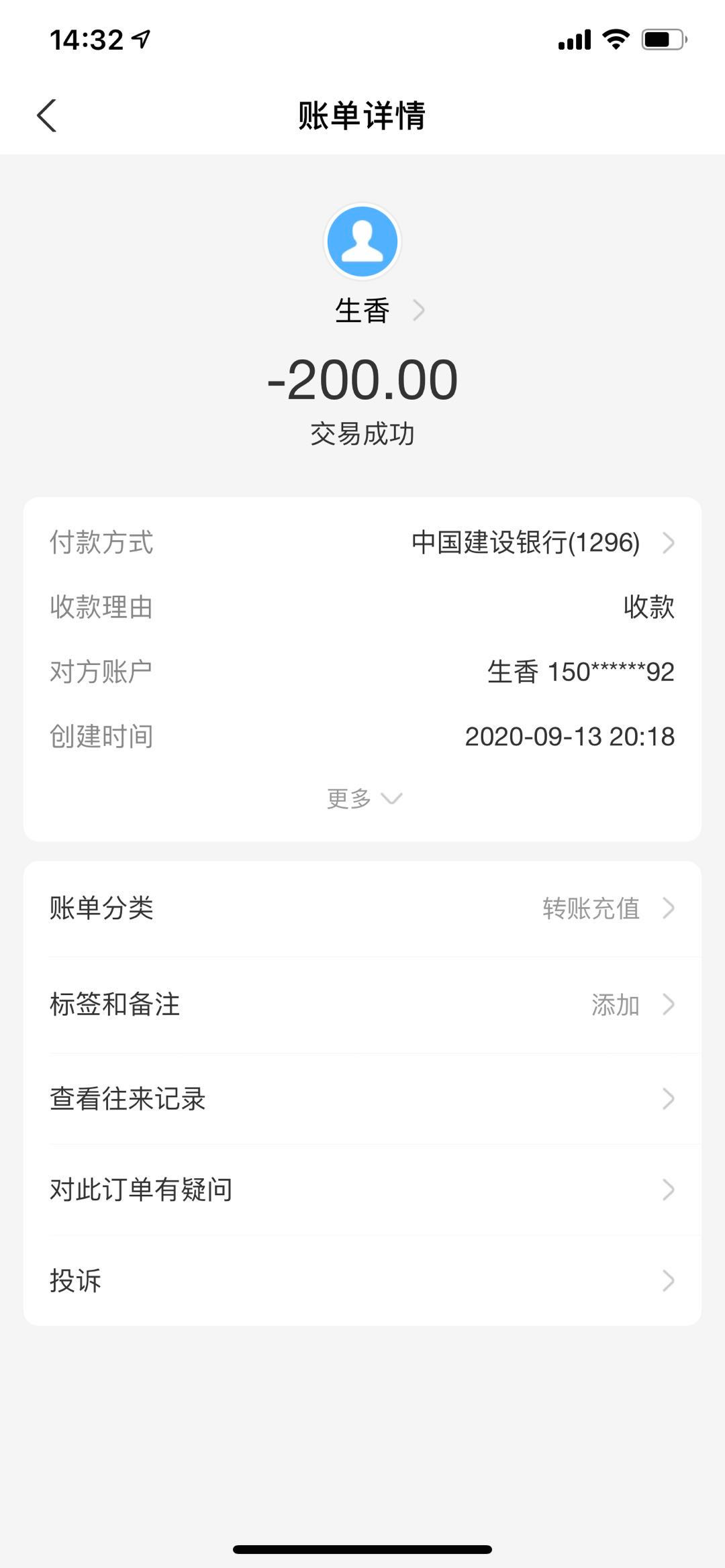Image resolution: width=725 pixels, height=1568 pixels.
Task: Tap the 交易成功 status text
Action: point(362,433)
